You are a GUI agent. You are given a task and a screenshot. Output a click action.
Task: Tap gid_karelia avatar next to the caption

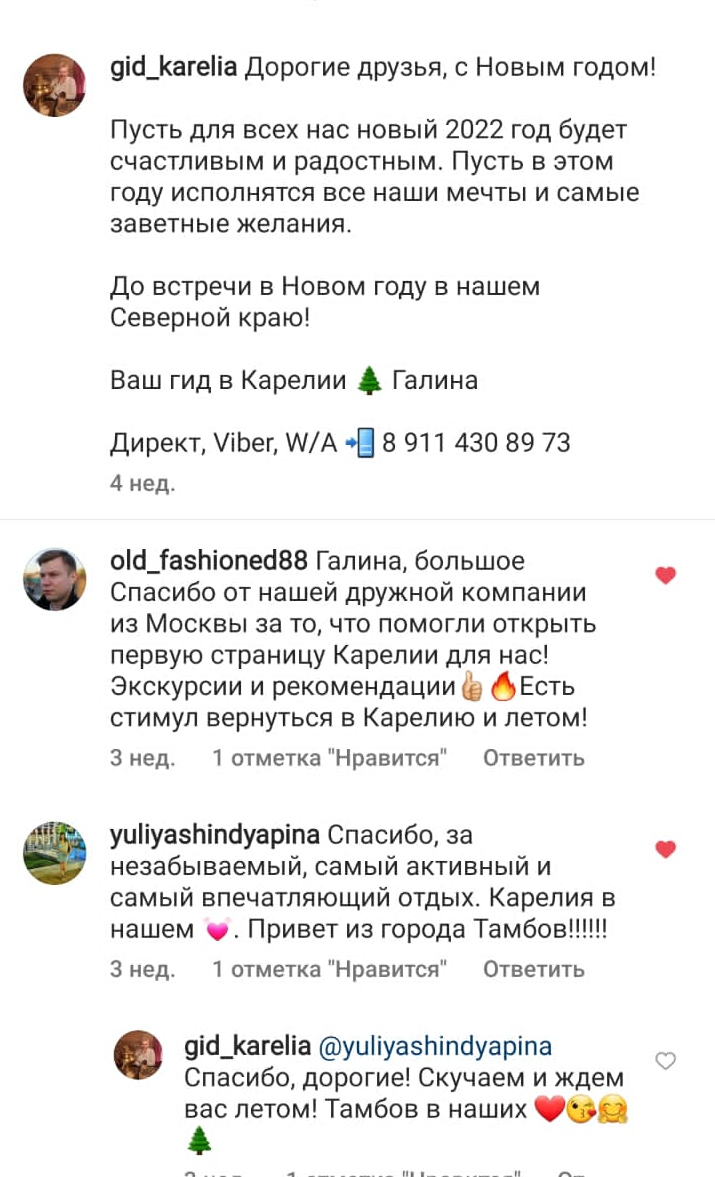point(54,85)
